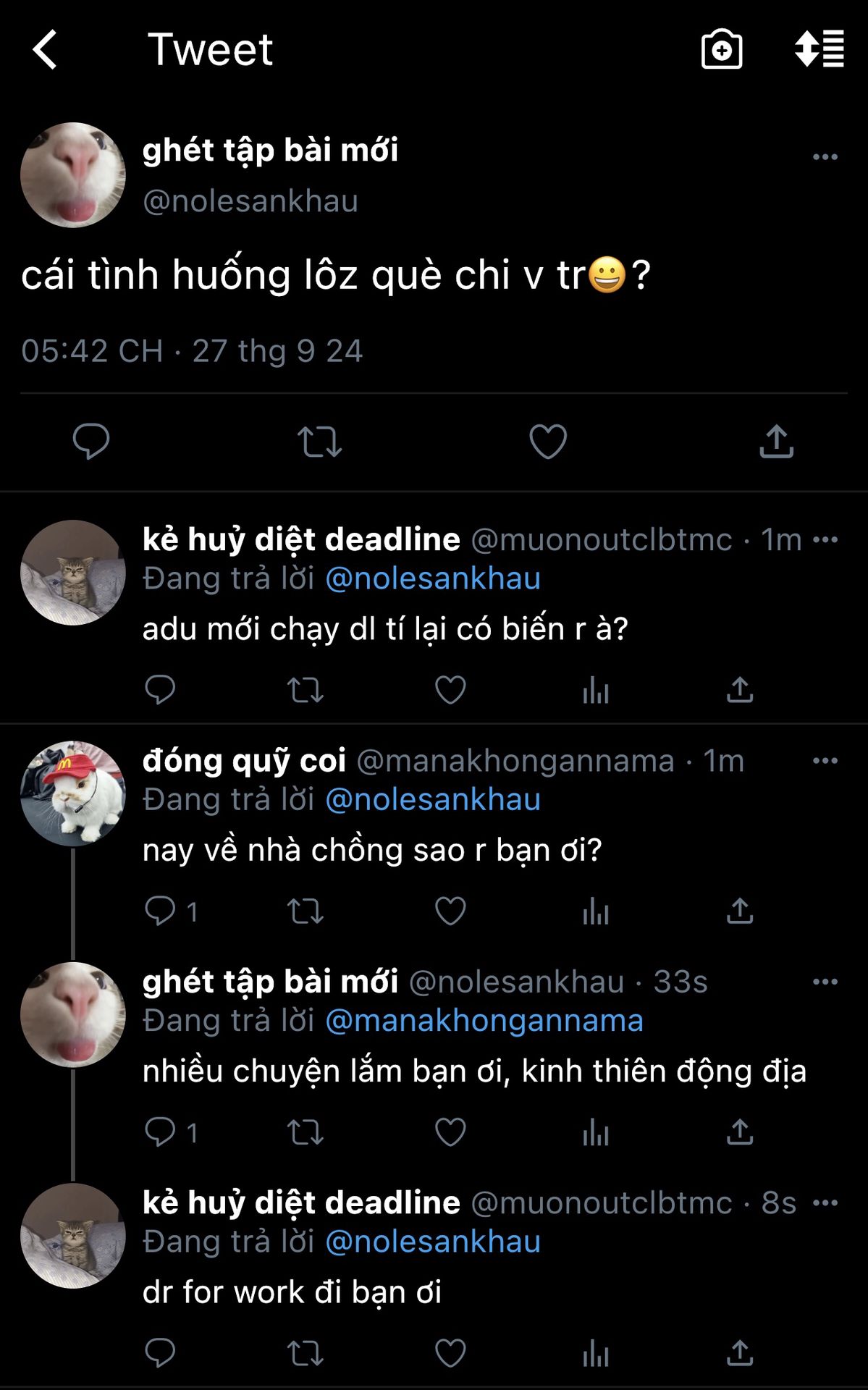The width and height of the screenshot is (868, 1390).
Task: Retweet "nhiều chuyện lắm bạn ơi" reply
Action: (x=305, y=1132)
